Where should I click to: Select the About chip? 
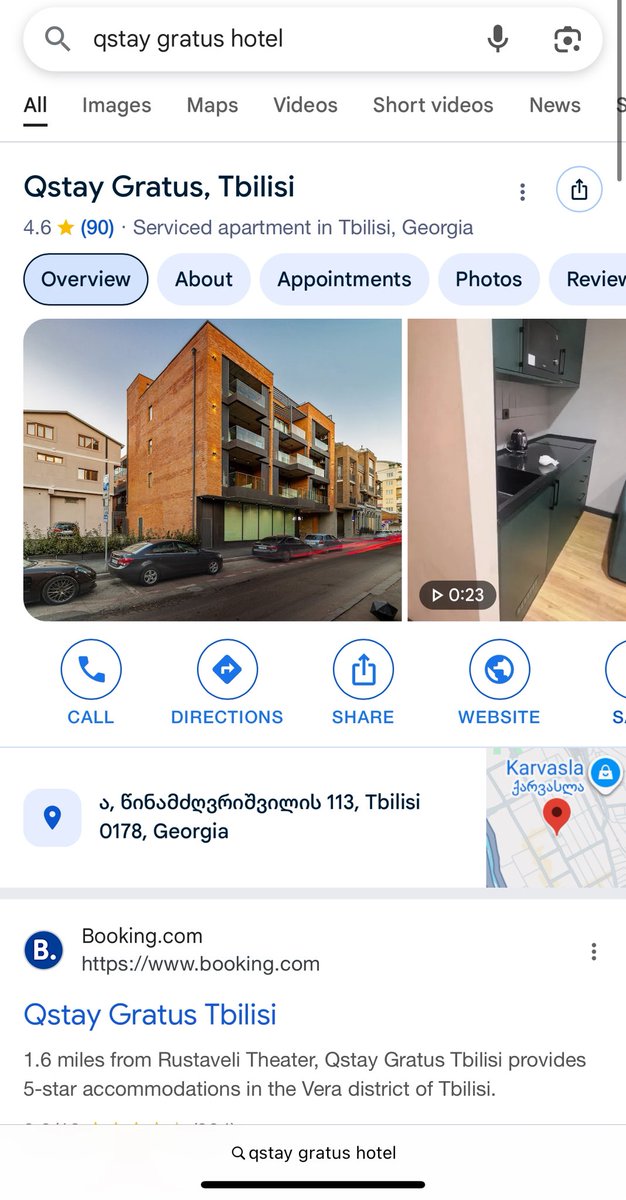point(203,279)
